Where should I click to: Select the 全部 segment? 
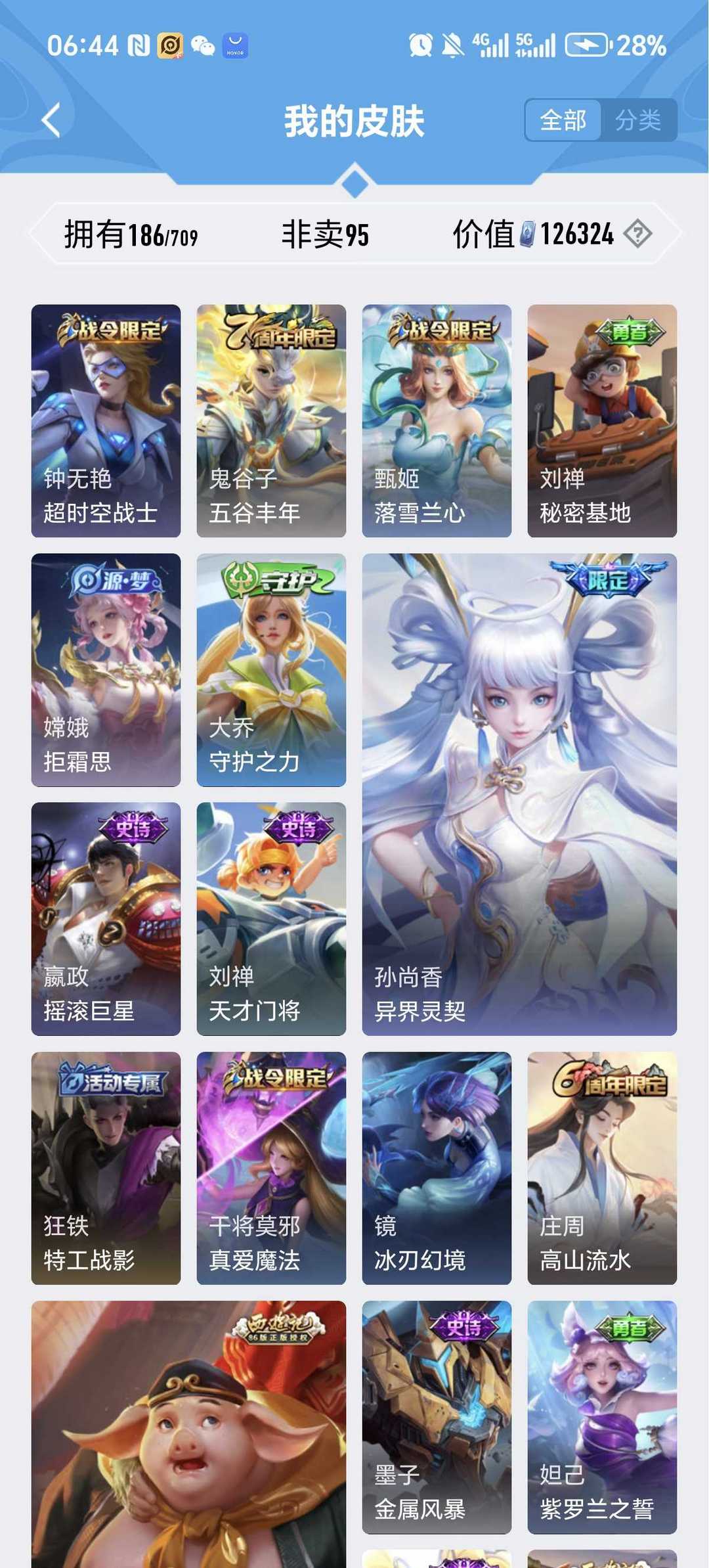coord(563,120)
